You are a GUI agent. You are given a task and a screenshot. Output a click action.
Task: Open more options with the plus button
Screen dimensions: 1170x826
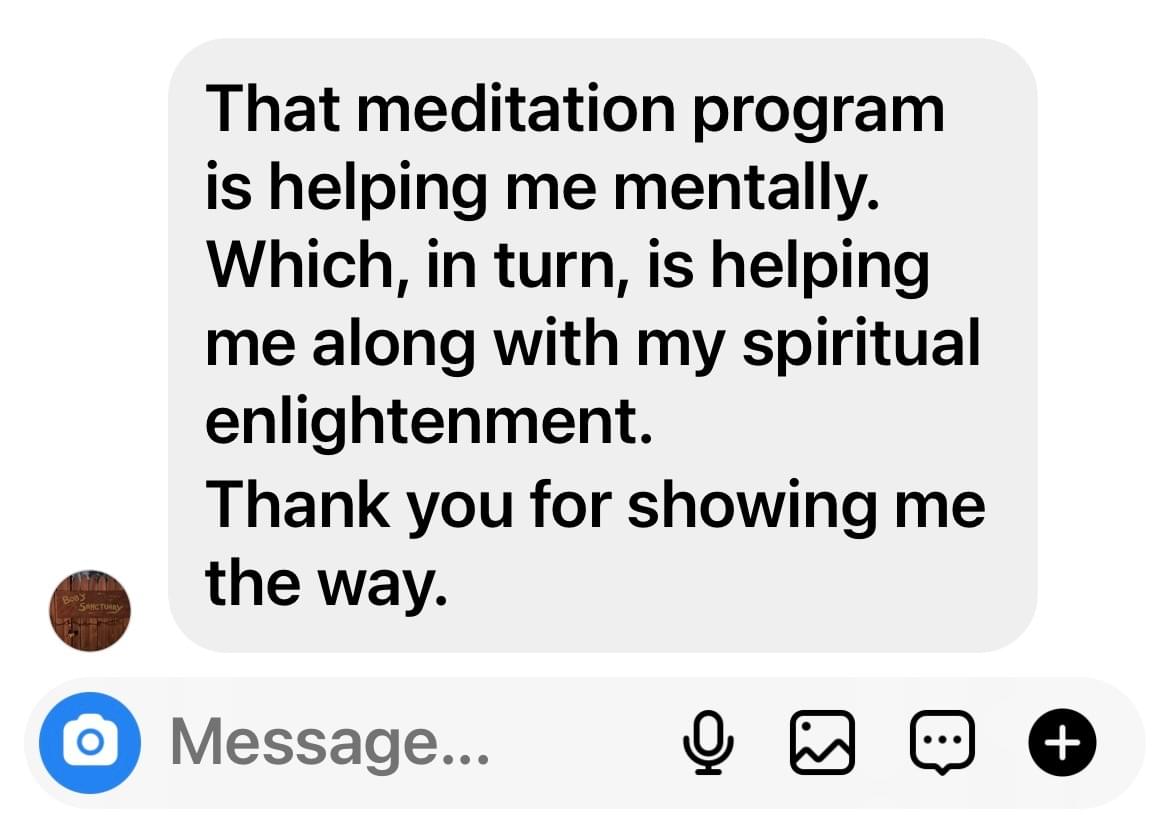click(1062, 742)
